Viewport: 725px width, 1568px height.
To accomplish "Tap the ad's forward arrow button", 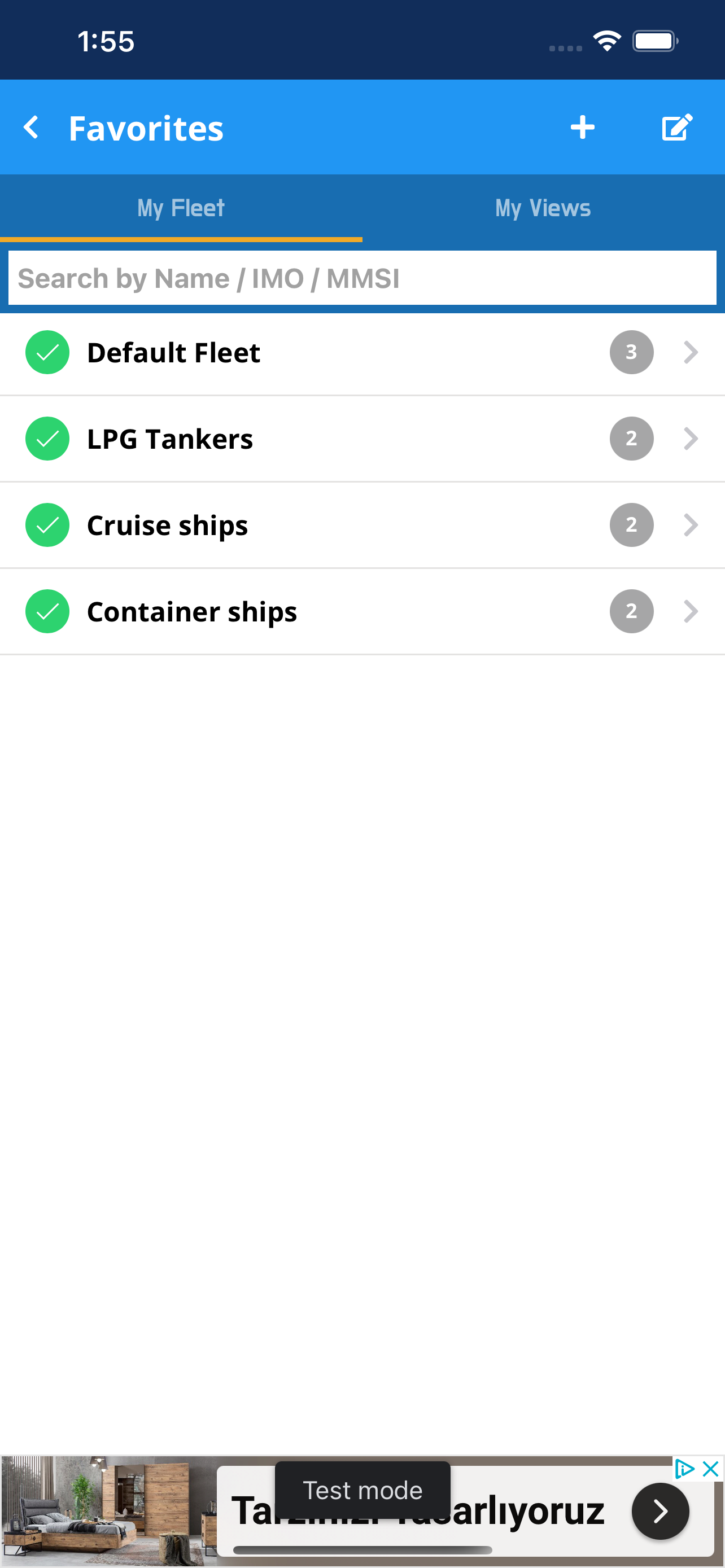I will (660, 1511).
